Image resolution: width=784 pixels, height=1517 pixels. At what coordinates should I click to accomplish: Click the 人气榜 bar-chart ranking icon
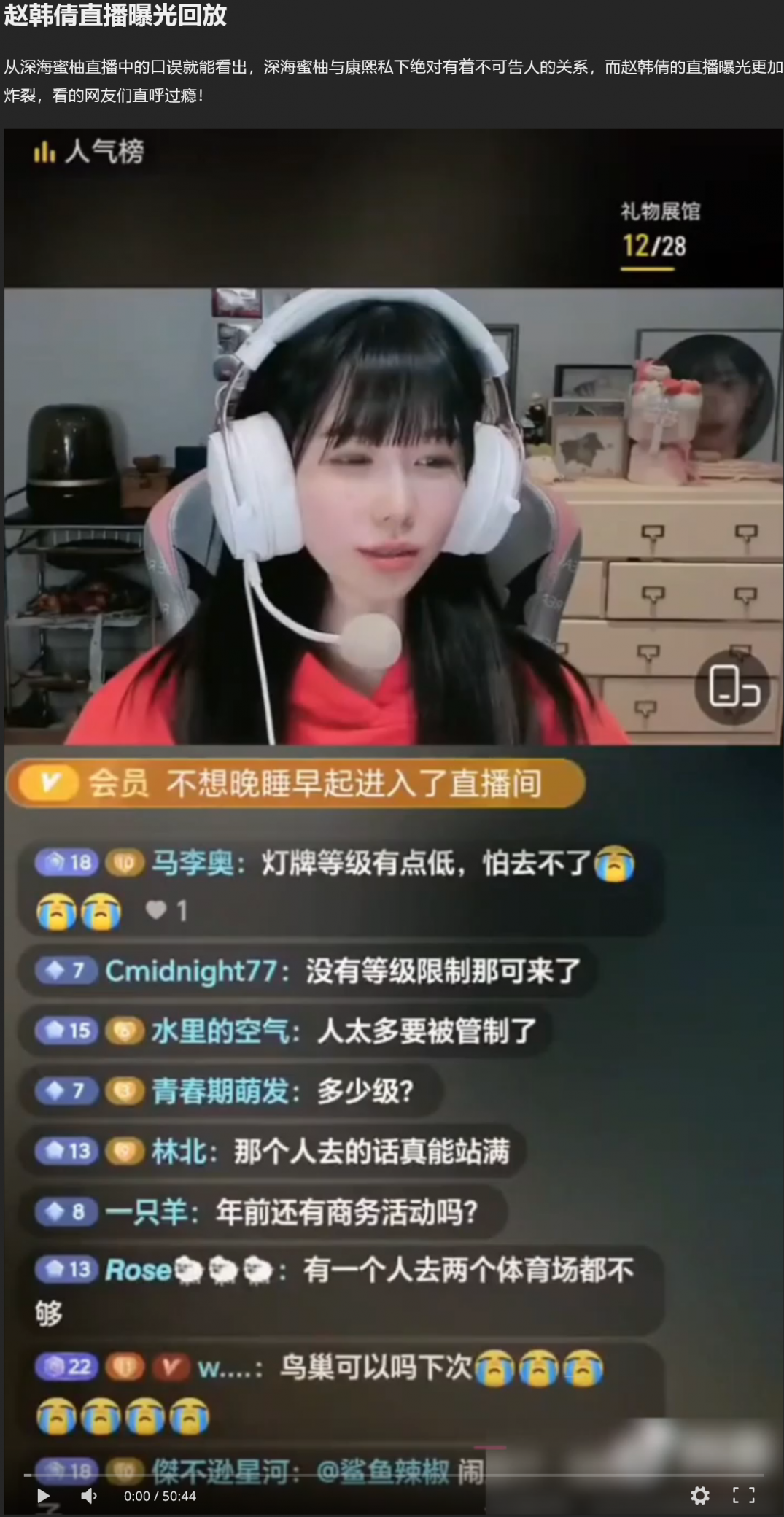(45, 150)
